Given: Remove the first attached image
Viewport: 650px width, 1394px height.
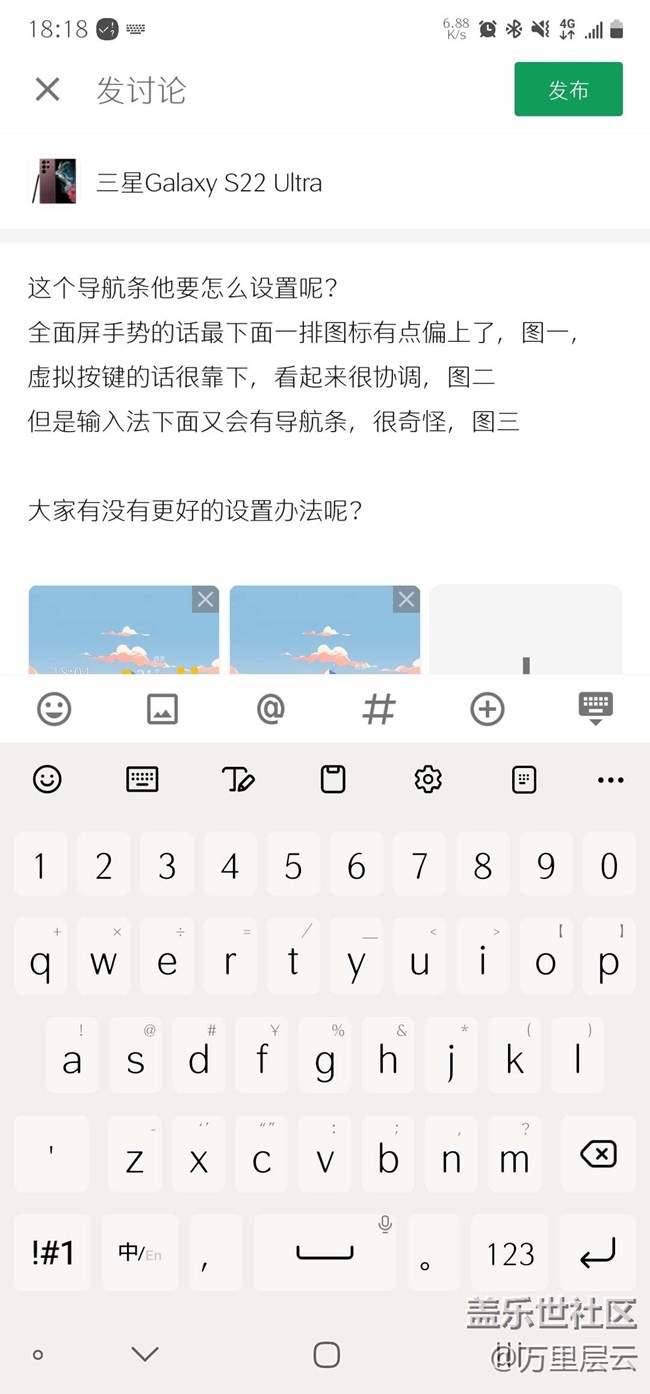Looking at the screenshot, I should click(205, 599).
